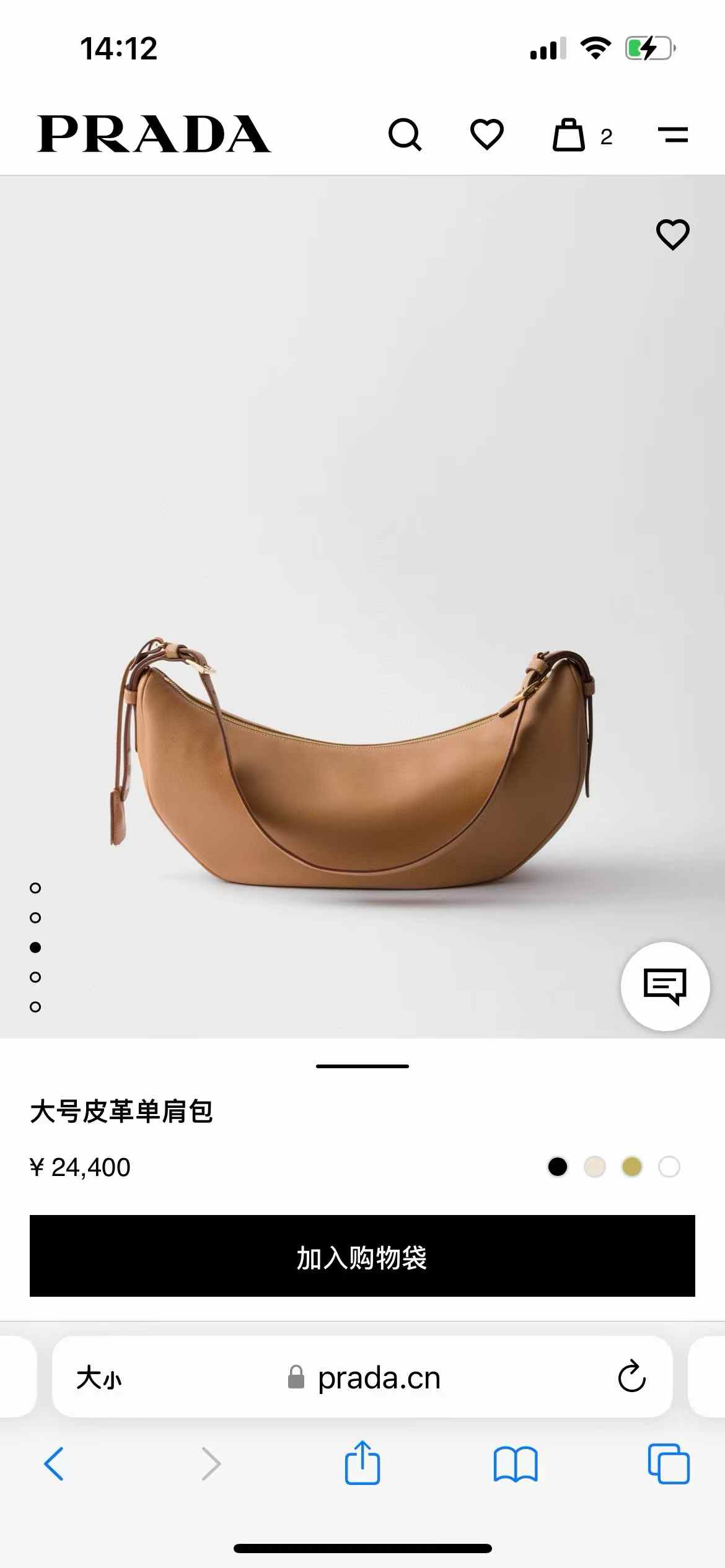Select the beige color swatch
Screen dimensions: 725x1568
[x=595, y=1167]
